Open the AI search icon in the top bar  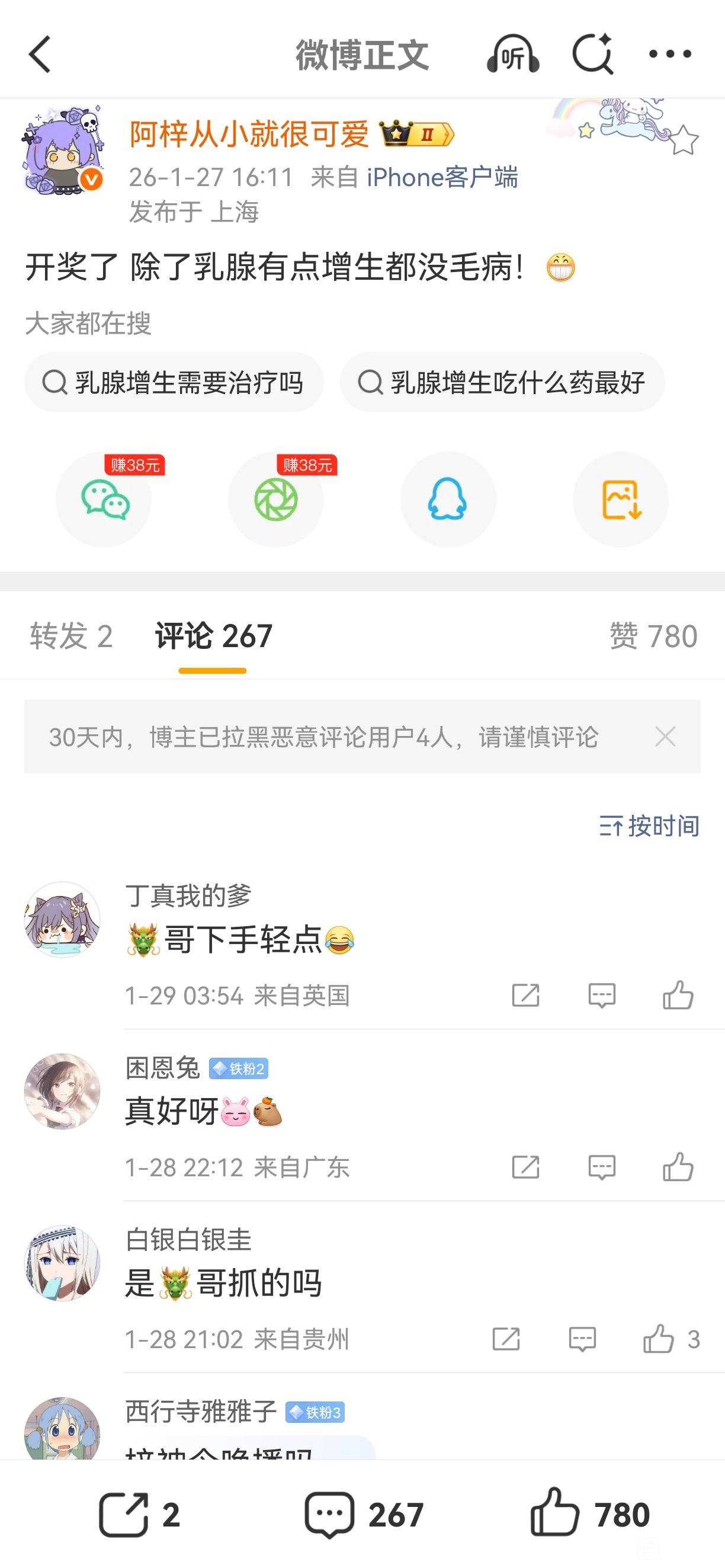click(x=593, y=54)
